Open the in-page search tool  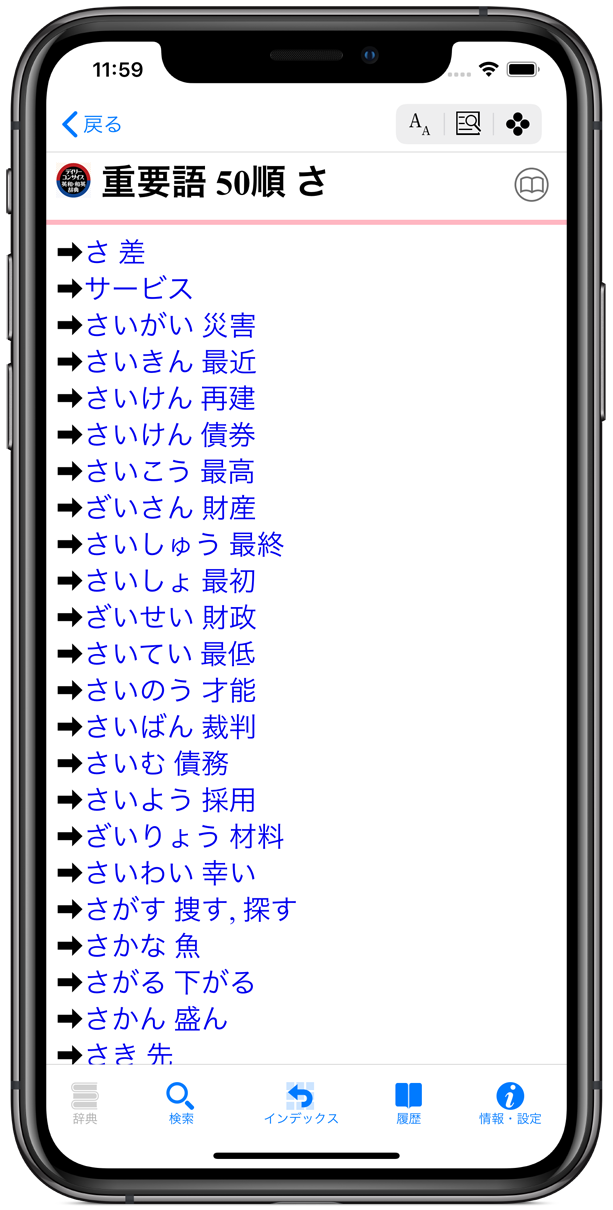coord(468,124)
